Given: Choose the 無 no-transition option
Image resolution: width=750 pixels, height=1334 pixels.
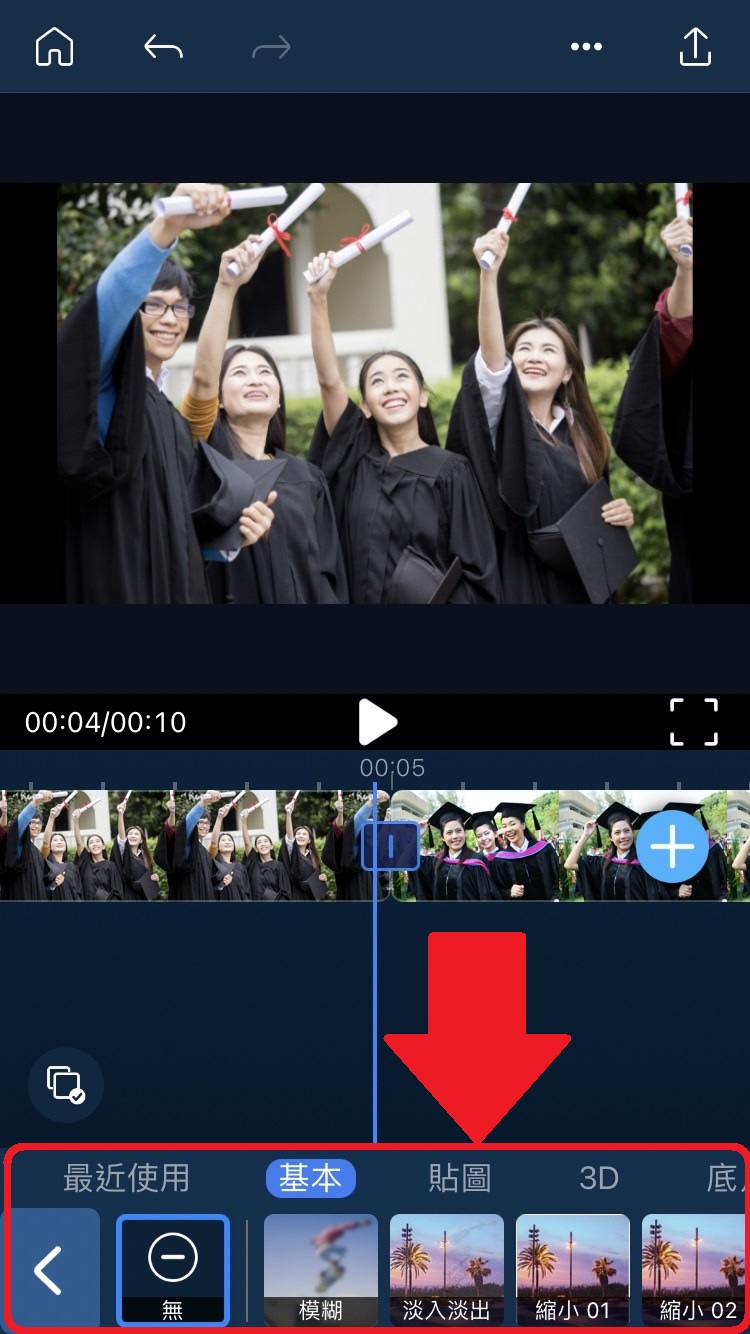Looking at the screenshot, I should 173,1270.
